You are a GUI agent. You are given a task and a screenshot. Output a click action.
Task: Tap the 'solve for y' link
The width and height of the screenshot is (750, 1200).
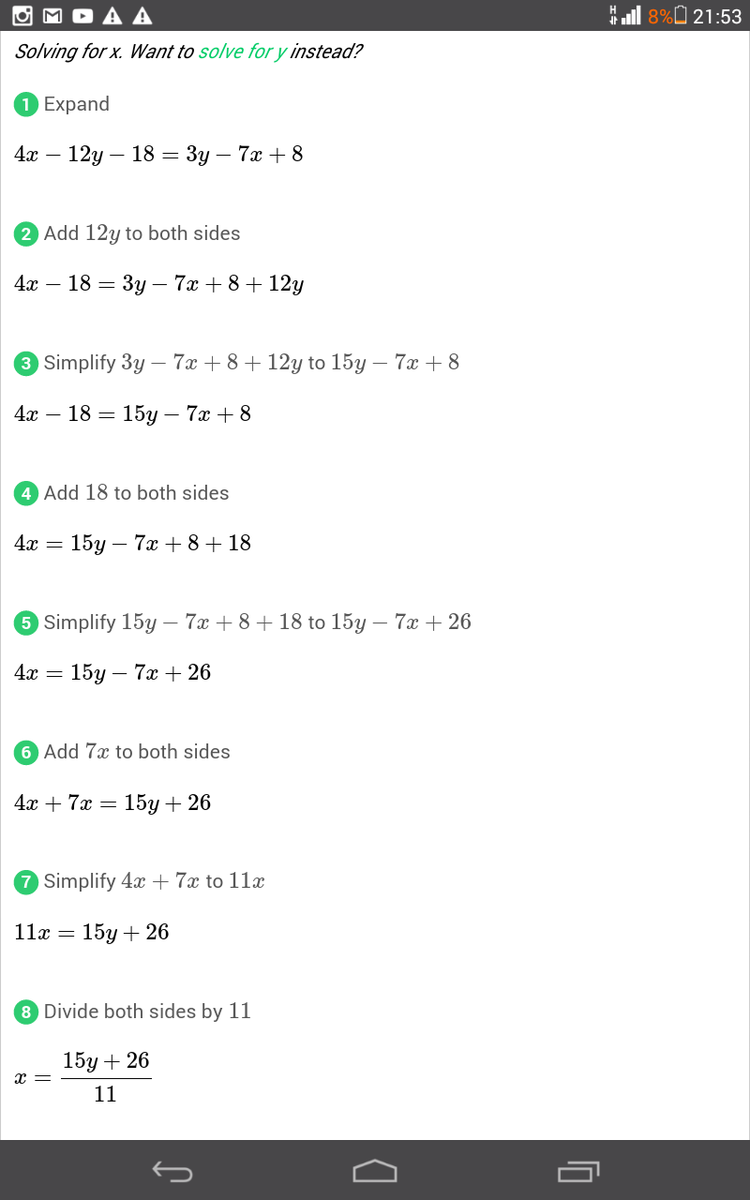point(243,51)
